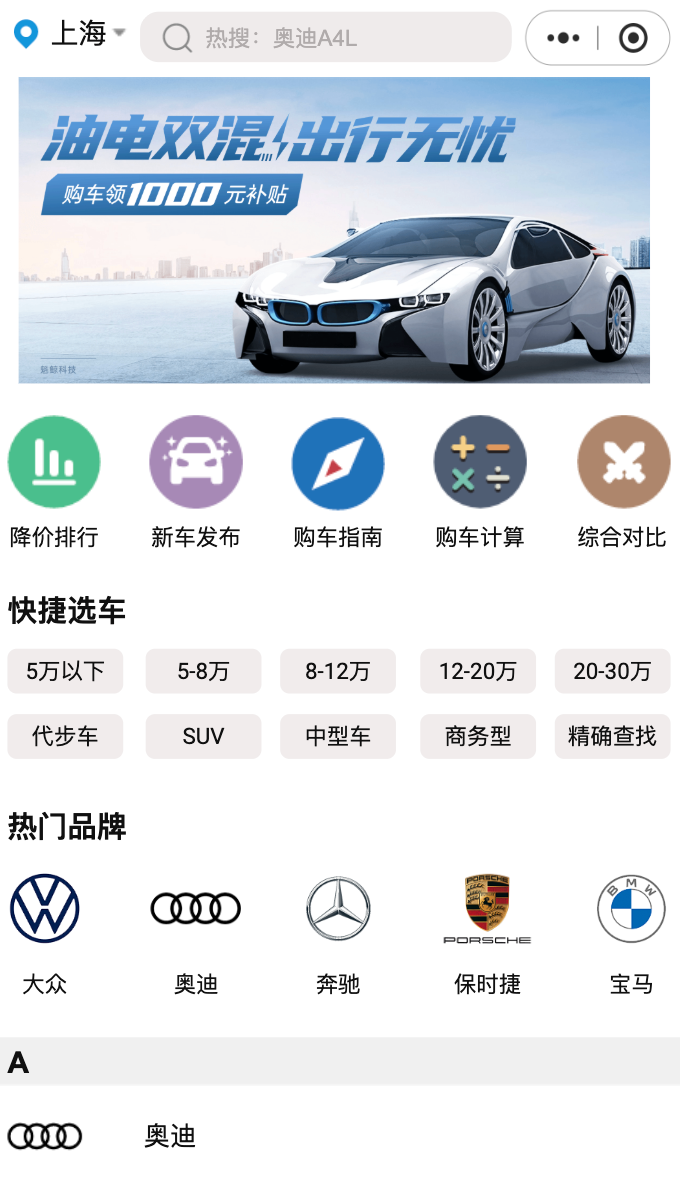Select the 5万以下 price chip

(65, 671)
